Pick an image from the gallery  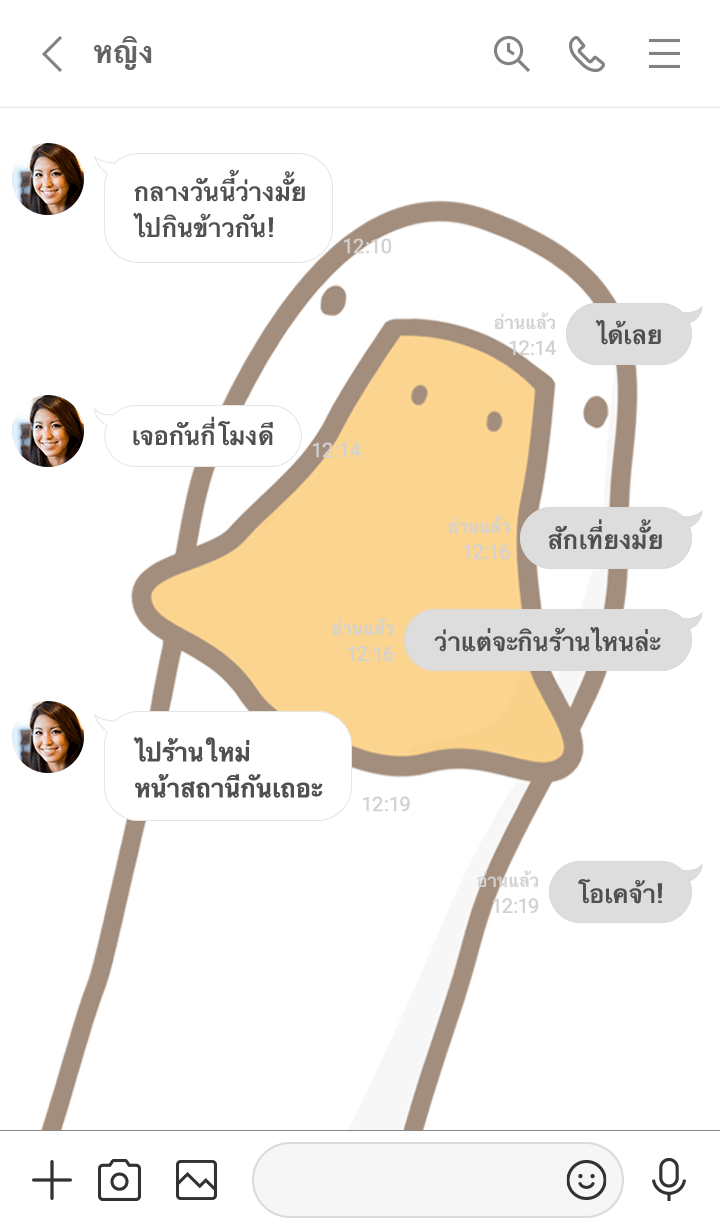pos(196,1181)
